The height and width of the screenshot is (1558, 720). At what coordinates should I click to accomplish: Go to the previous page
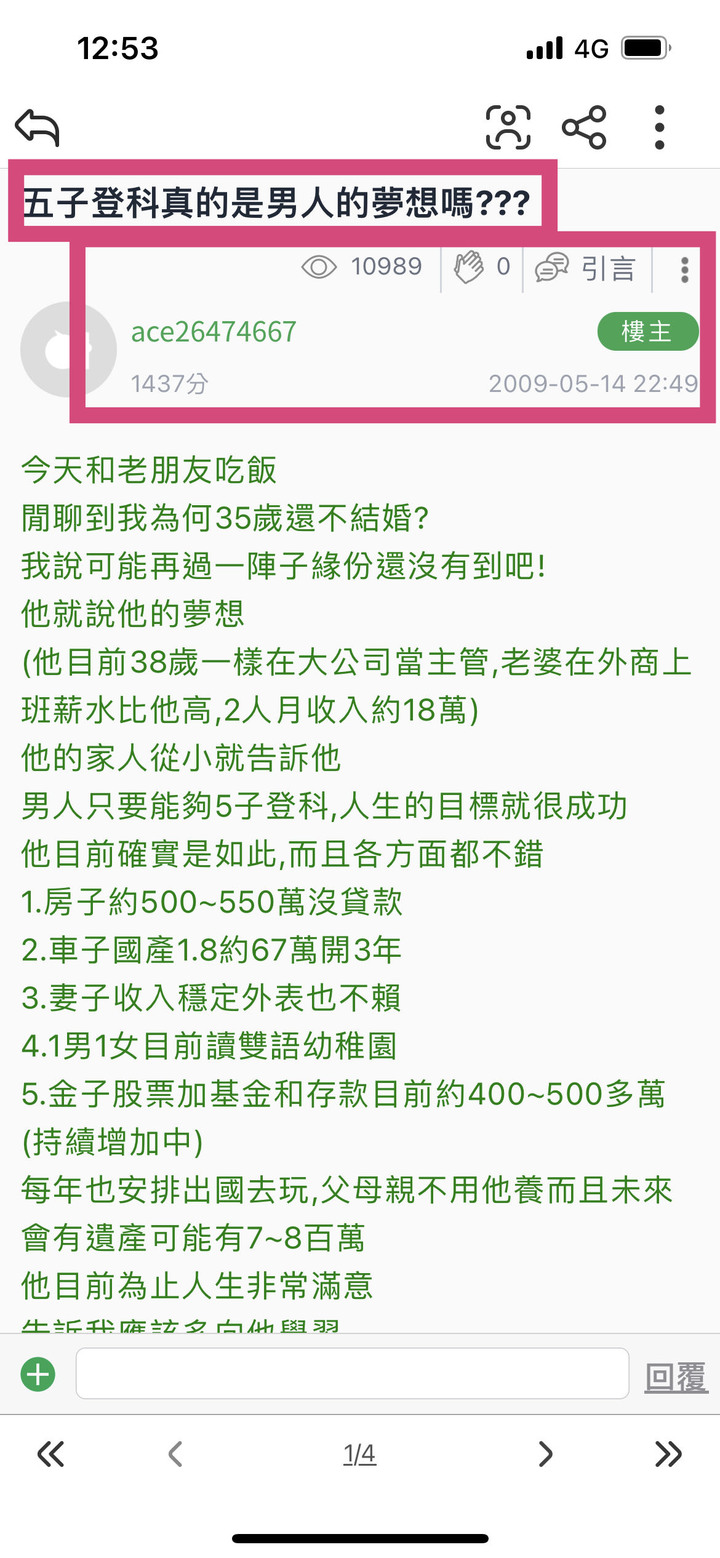click(x=175, y=1454)
